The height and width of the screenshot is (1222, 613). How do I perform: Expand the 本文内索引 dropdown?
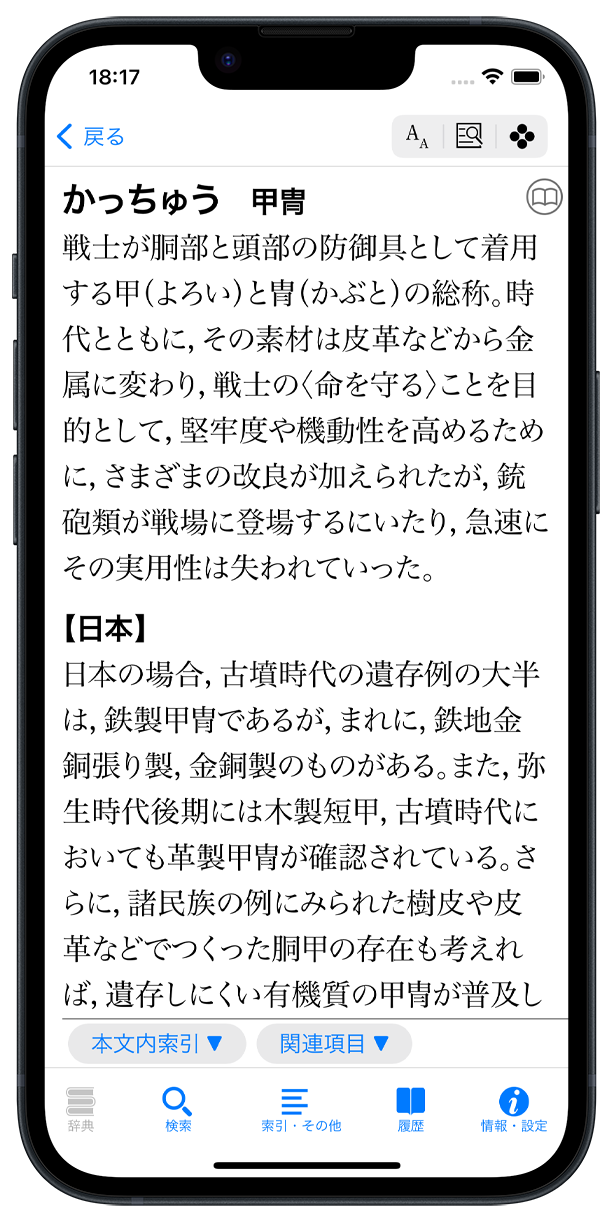[157, 1044]
